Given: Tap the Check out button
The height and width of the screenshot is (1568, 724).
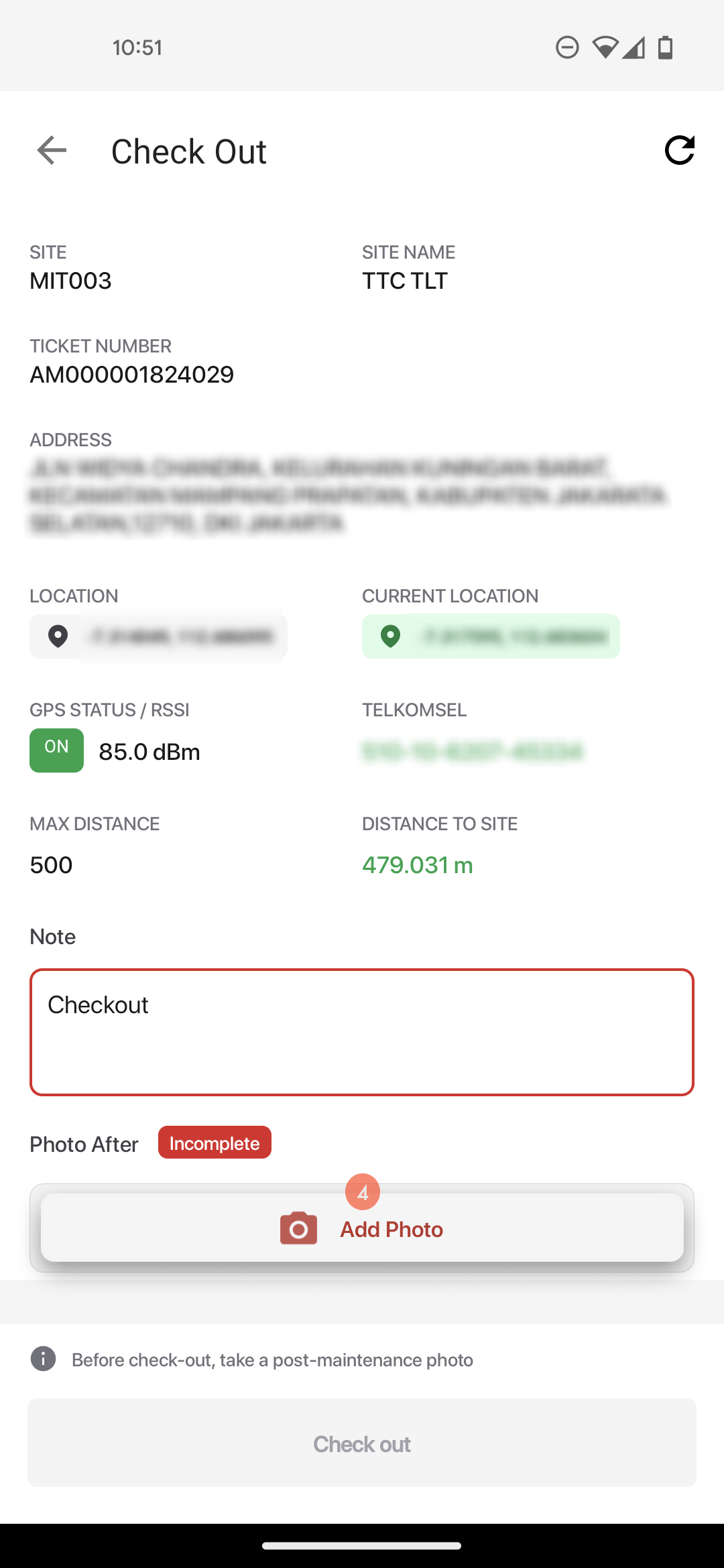Looking at the screenshot, I should pyautogui.click(x=362, y=1443).
